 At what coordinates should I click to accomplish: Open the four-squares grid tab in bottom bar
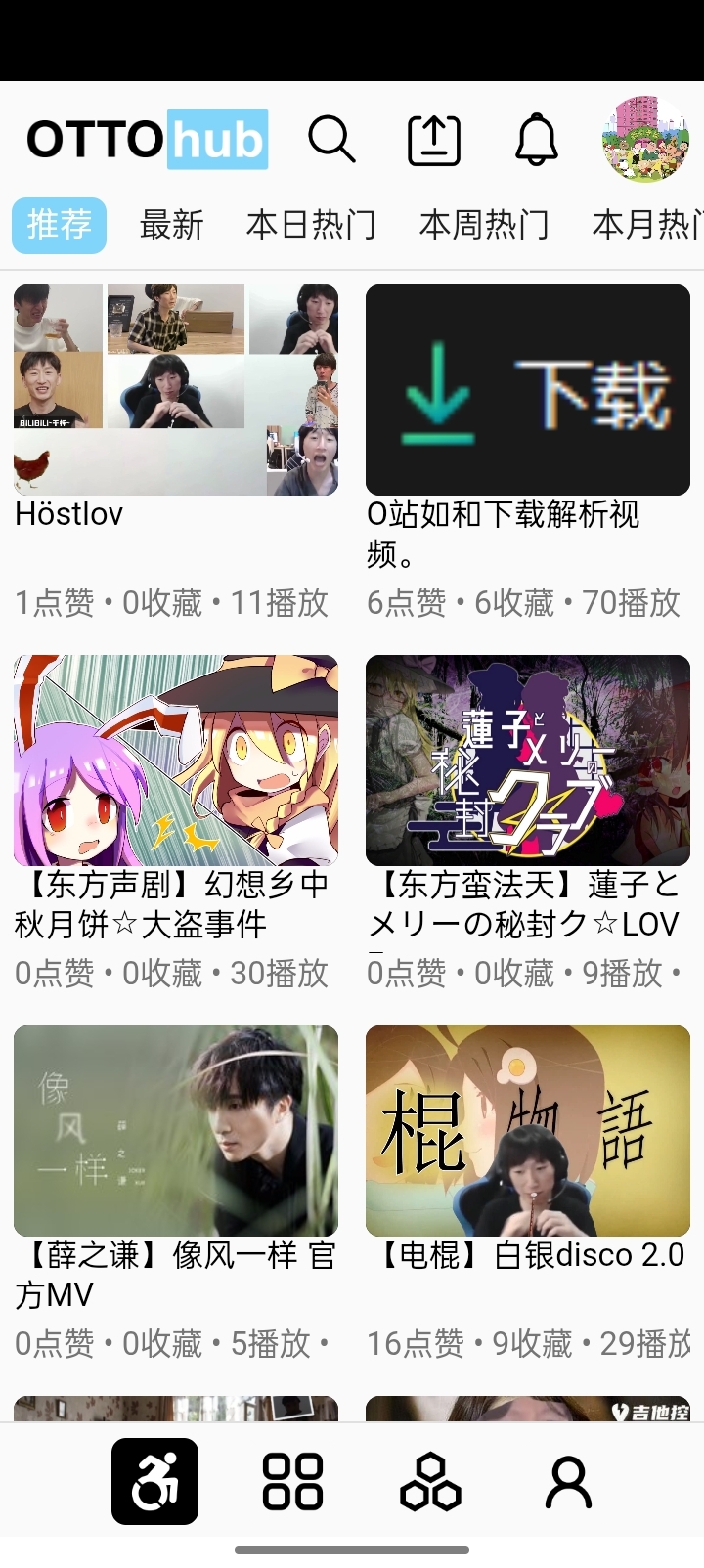click(x=292, y=1481)
